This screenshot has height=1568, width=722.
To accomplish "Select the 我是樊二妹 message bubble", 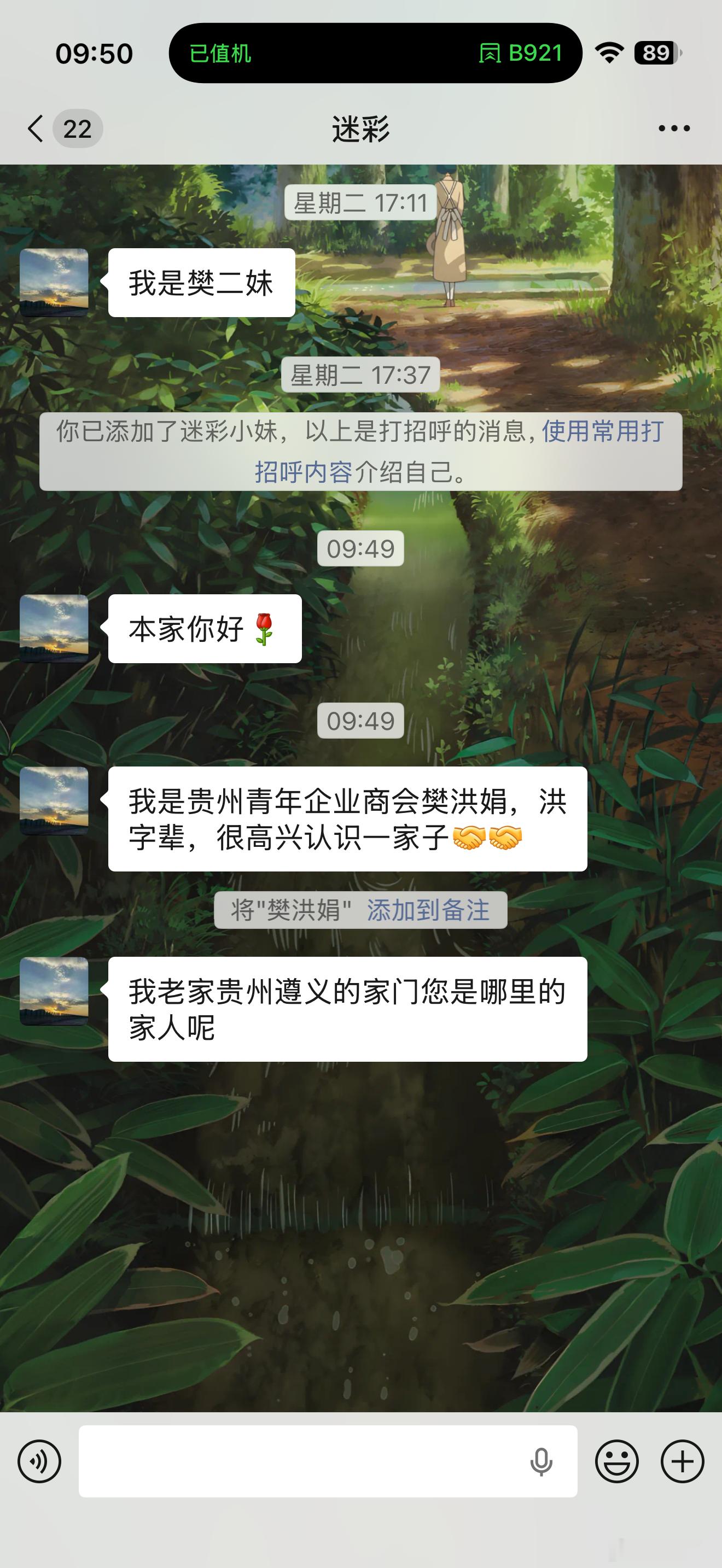I will (201, 281).
